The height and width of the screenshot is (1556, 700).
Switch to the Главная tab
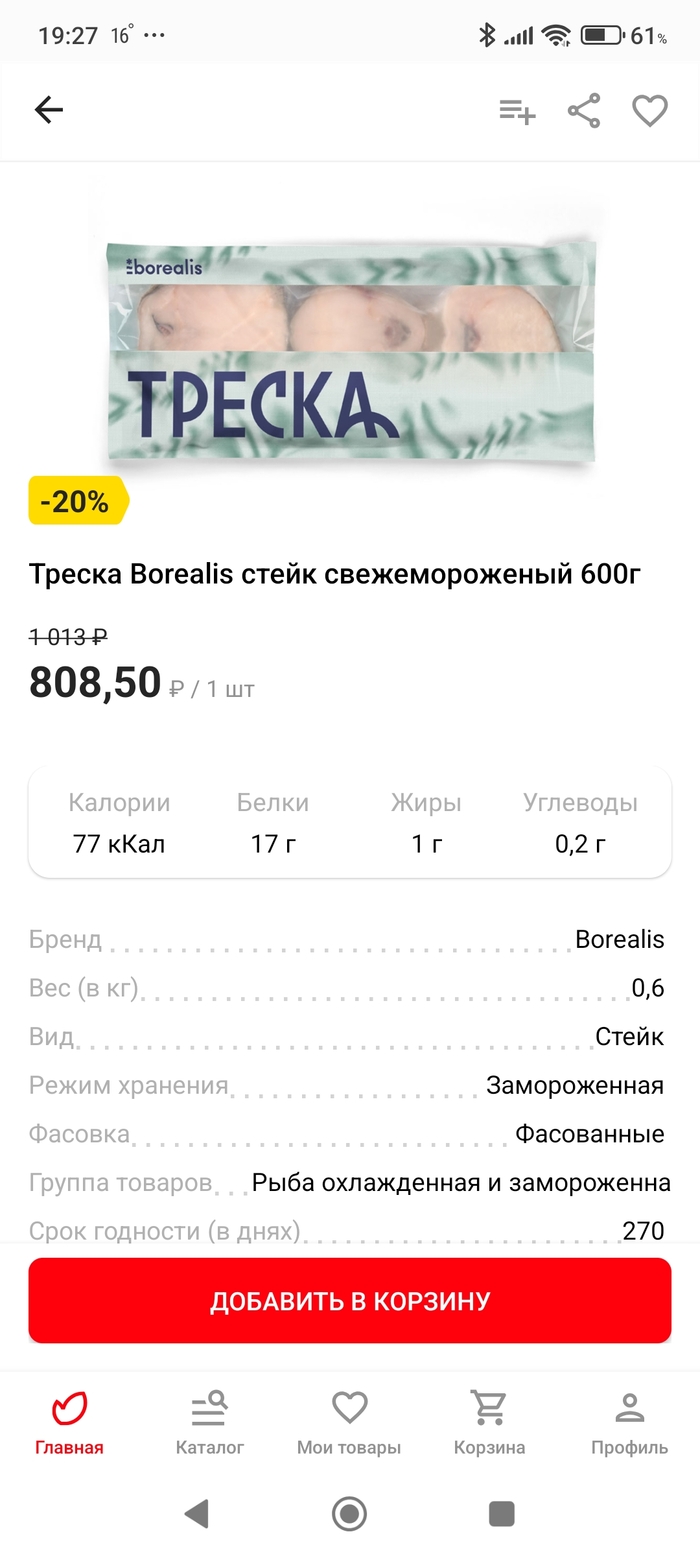pos(69,1422)
